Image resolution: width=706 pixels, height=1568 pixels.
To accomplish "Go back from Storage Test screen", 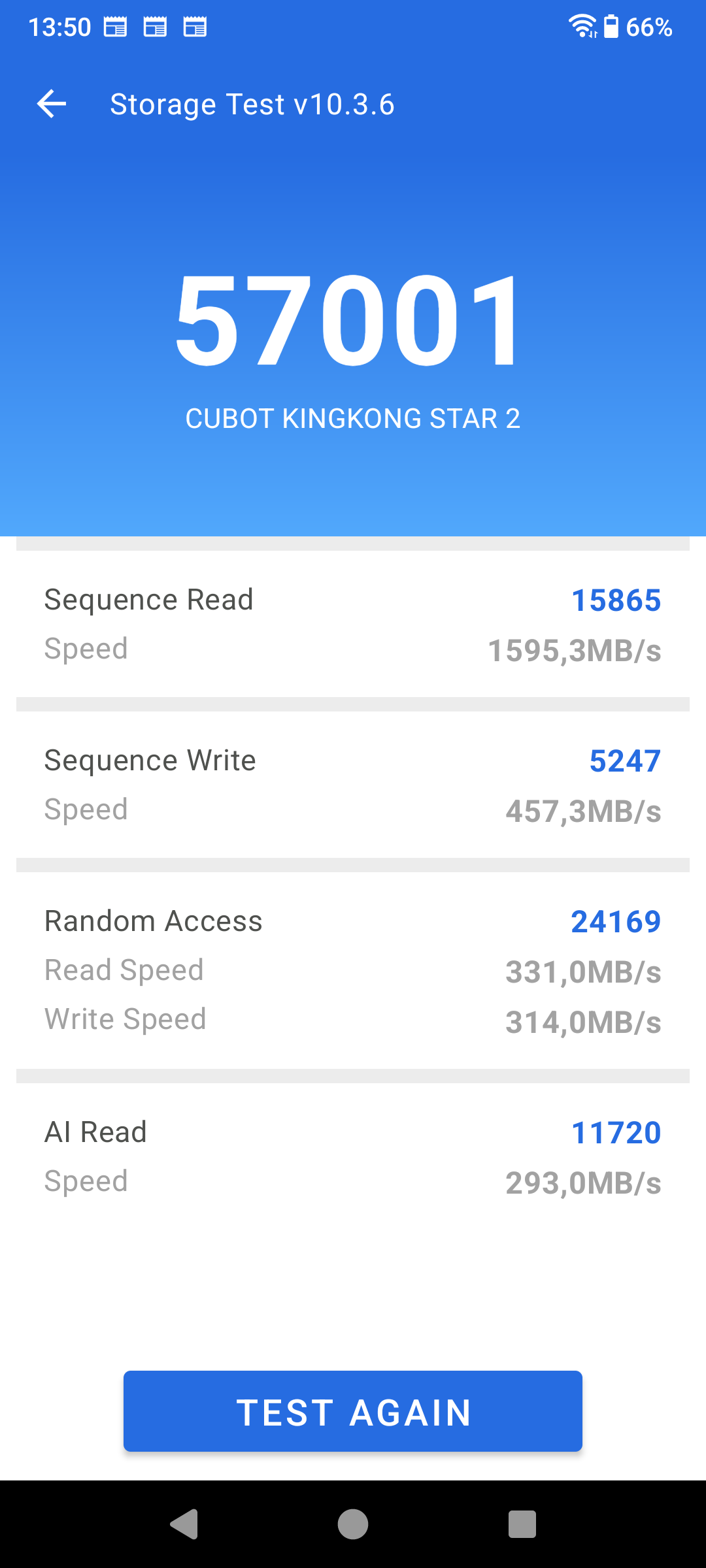I will click(52, 104).
